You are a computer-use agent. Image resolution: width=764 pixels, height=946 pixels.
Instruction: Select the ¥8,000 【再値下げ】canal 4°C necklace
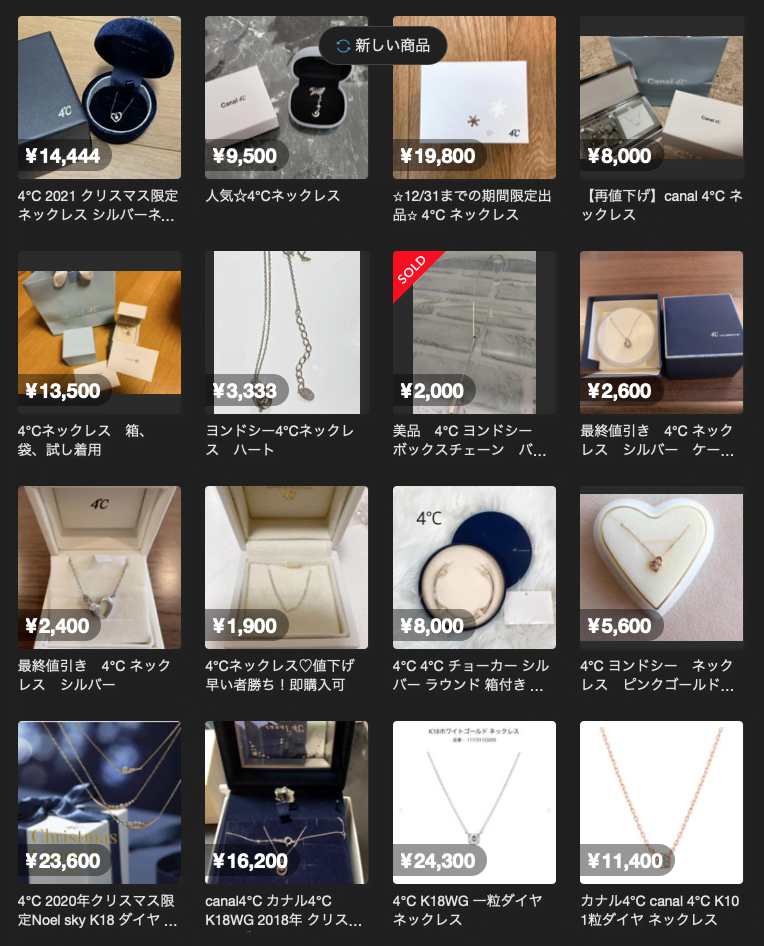661,97
